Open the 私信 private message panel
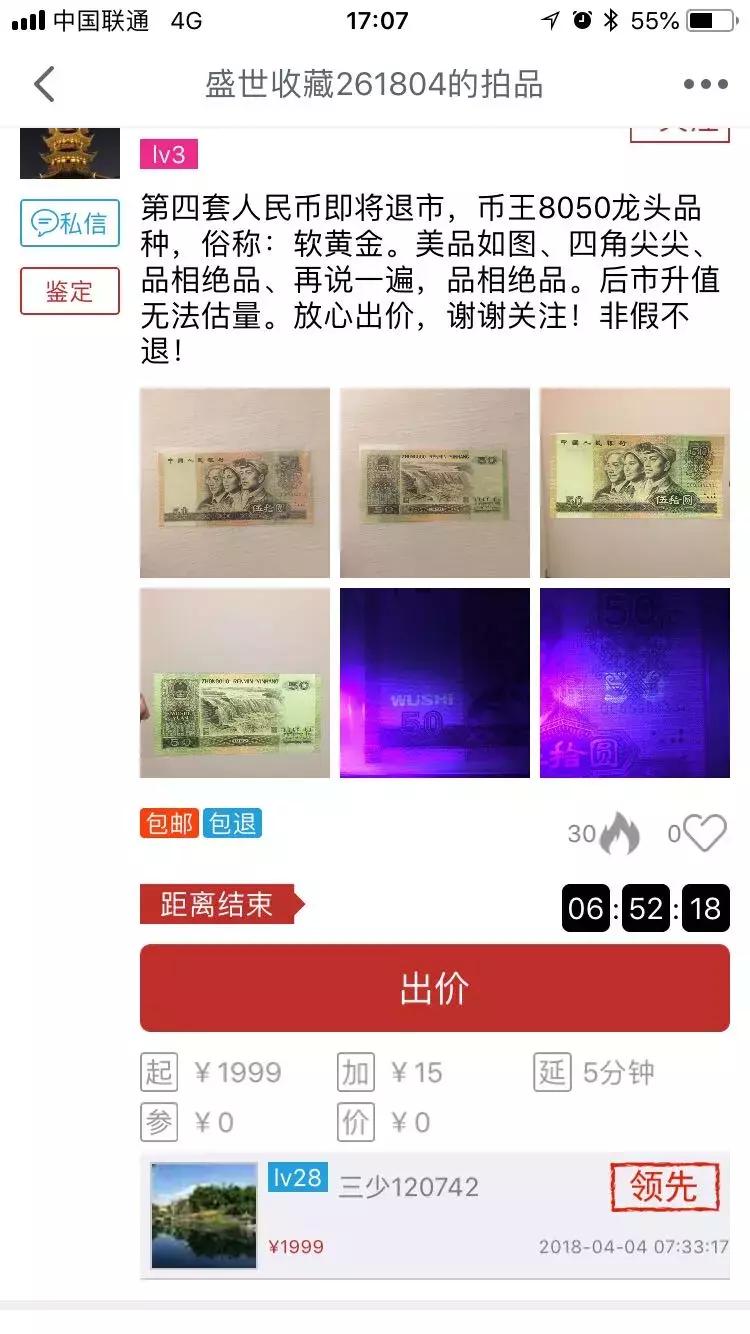 click(x=69, y=223)
